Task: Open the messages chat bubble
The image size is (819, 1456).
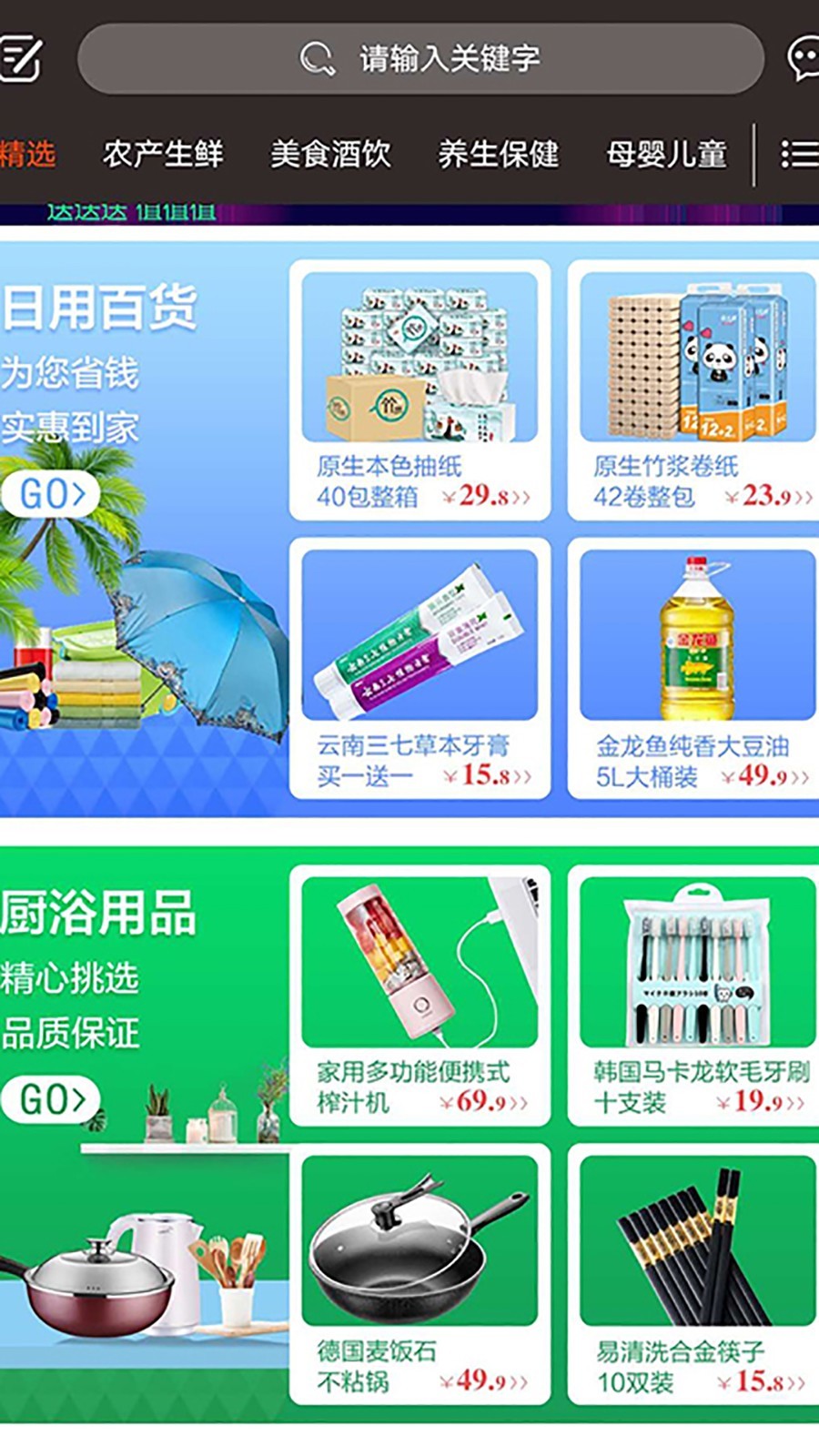Action: pyautogui.click(x=803, y=59)
